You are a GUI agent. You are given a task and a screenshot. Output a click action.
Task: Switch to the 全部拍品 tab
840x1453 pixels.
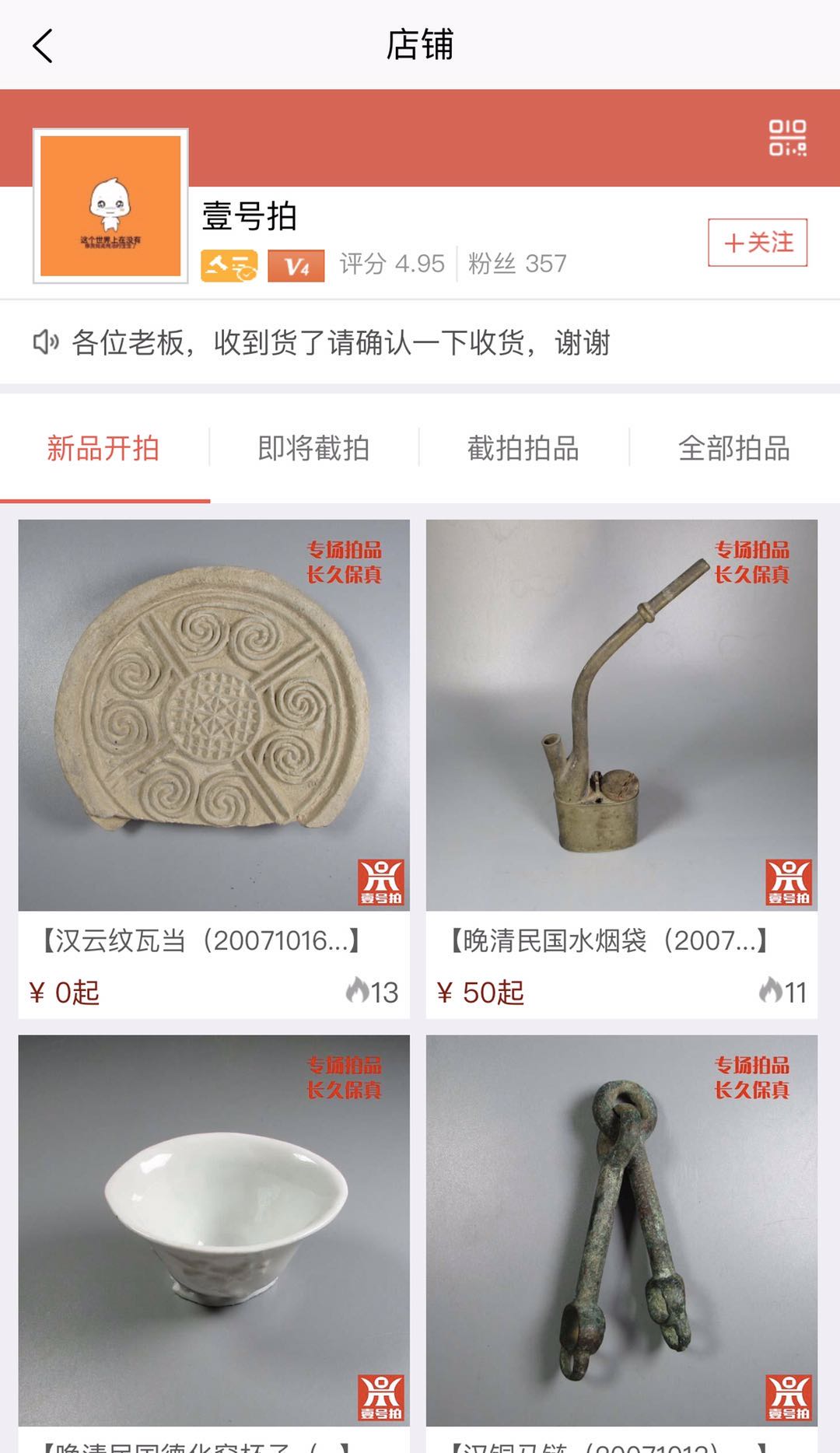[x=733, y=449]
